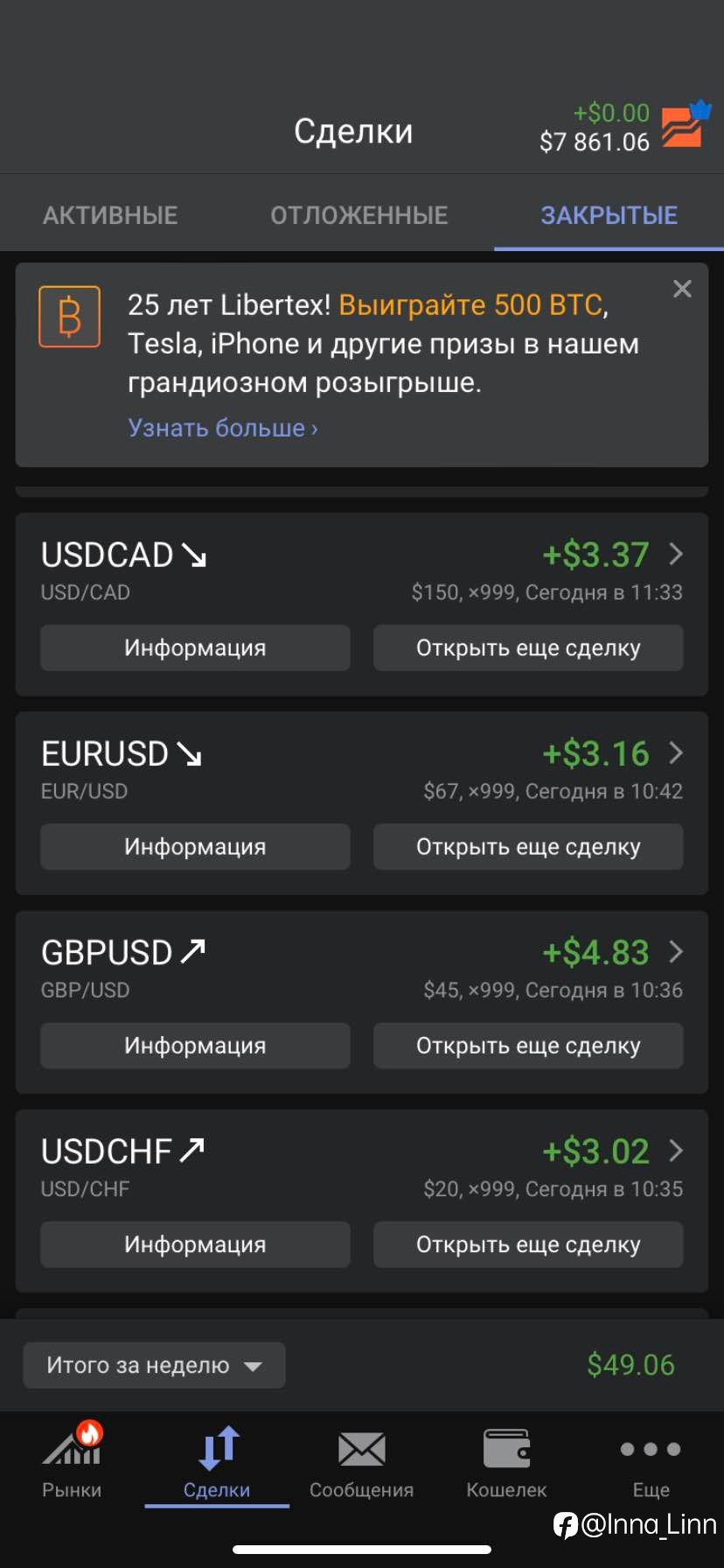This screenshot has width=724, height=1568.
Task: Open the Кошелек tab
Action: 506,1460
